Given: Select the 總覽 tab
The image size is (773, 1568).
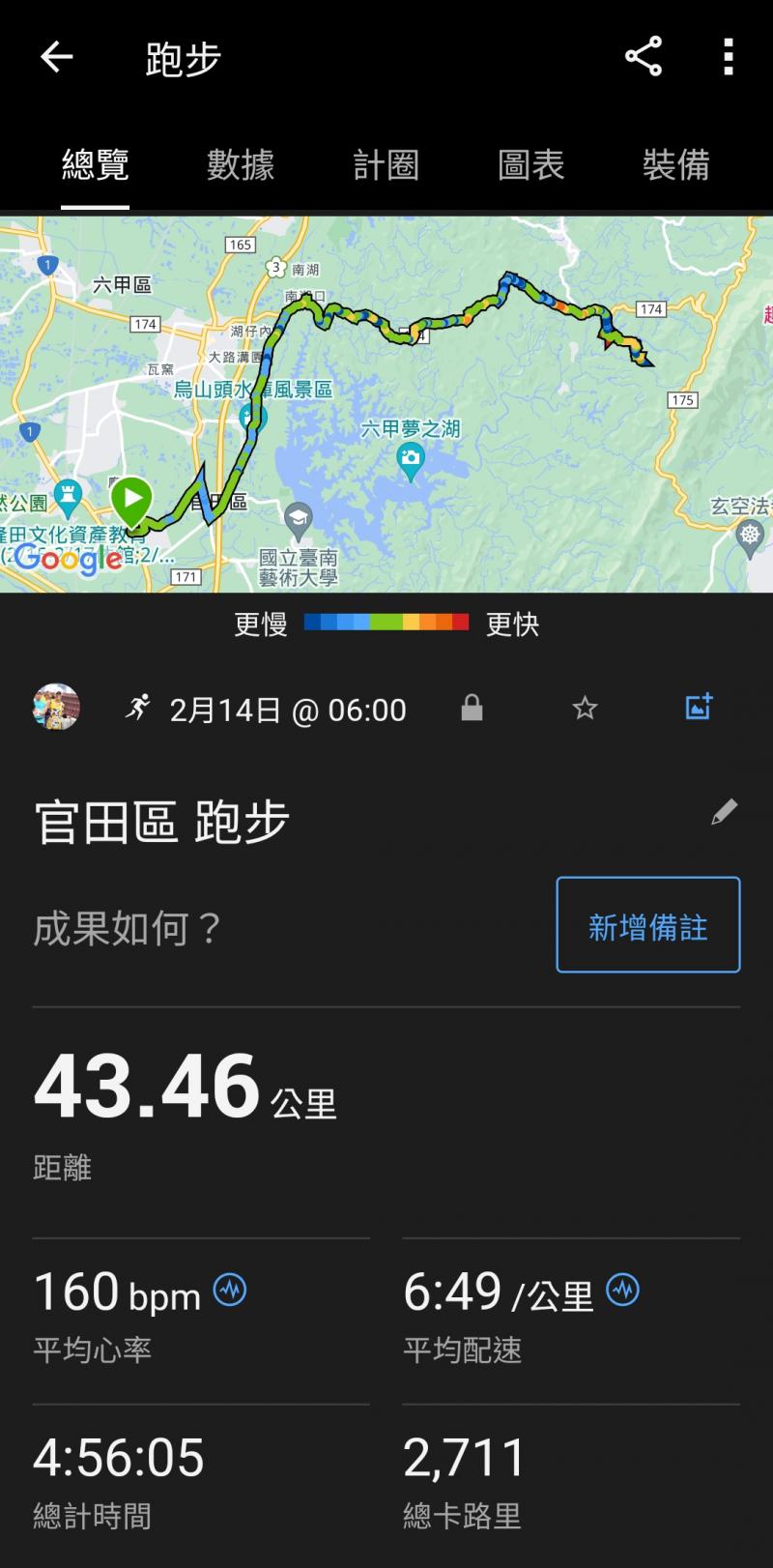Looking at the screenshot, I should 95,165.
